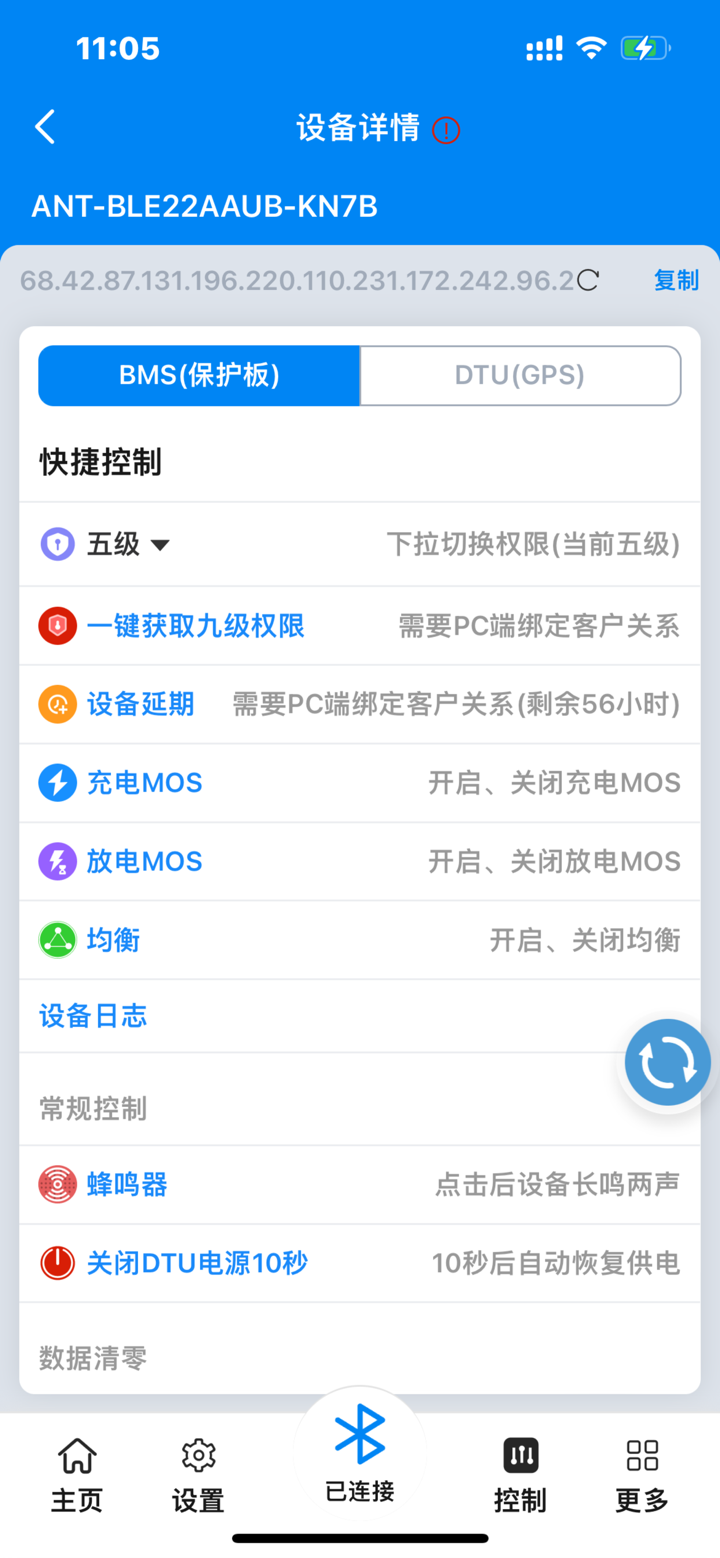The height and width of the screenshot is (1558, 720).
Task: Tap the purple permission shield next to 五级
Action: point(58,544)
